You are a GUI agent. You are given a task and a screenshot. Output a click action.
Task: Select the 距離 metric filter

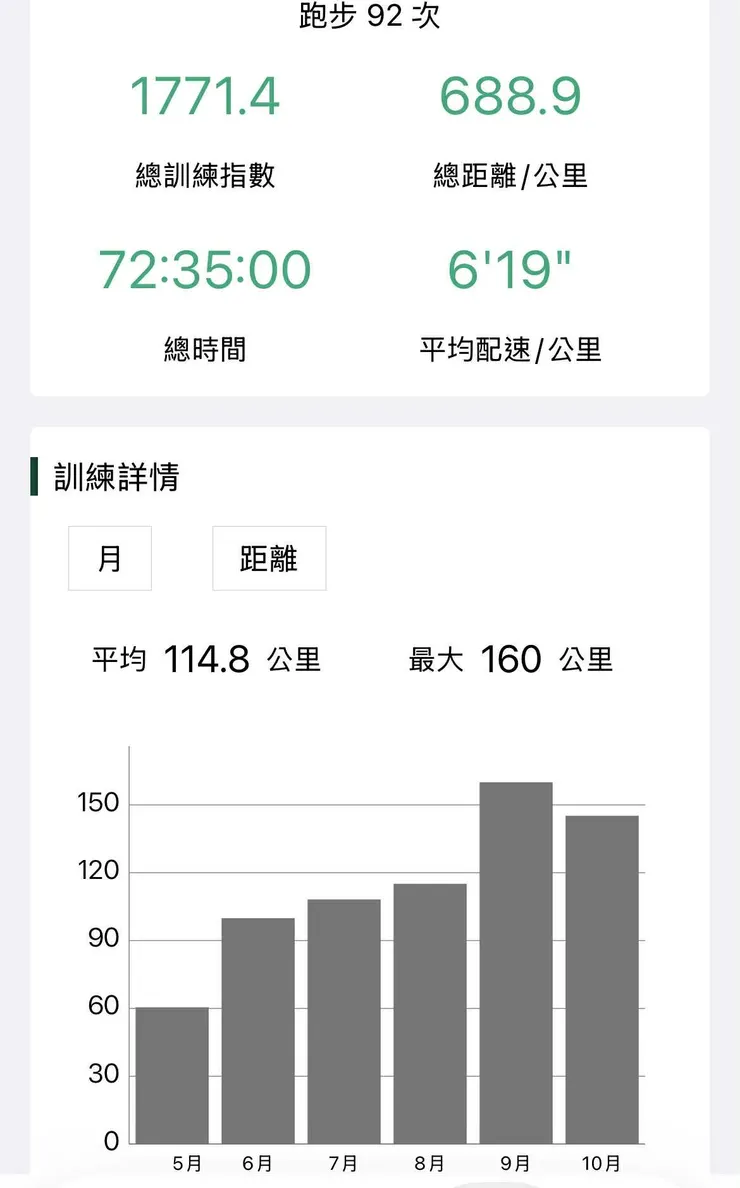click(268, 558)
